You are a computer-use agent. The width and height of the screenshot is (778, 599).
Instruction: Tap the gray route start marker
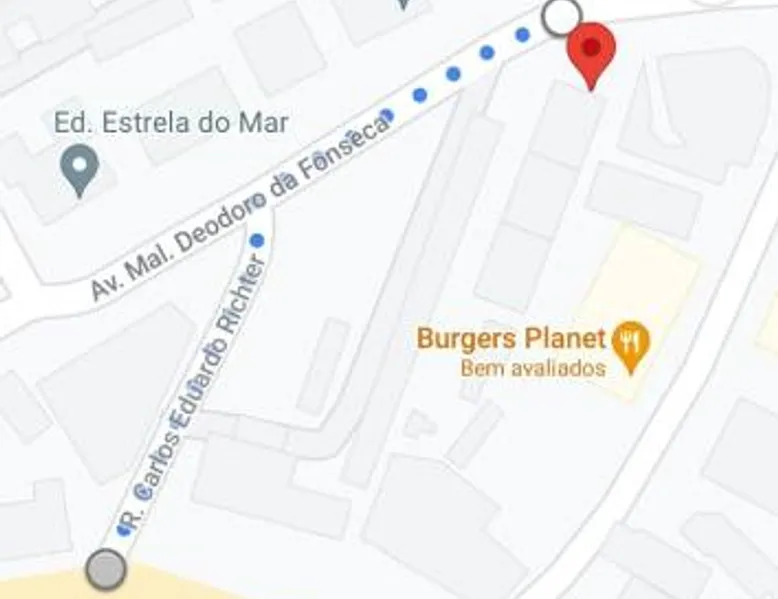(105, 569)
